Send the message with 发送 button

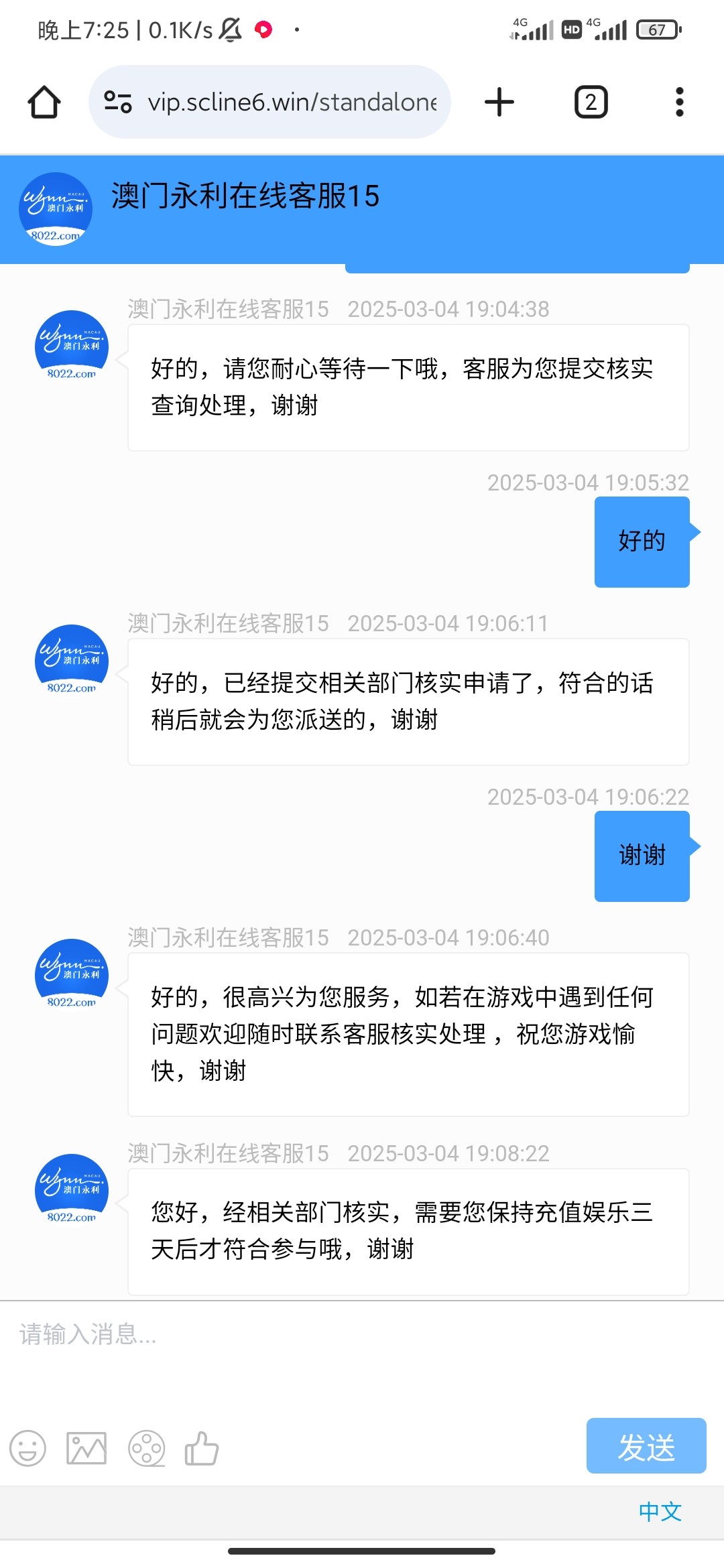pyautogui.click(x=646, y=1445)
